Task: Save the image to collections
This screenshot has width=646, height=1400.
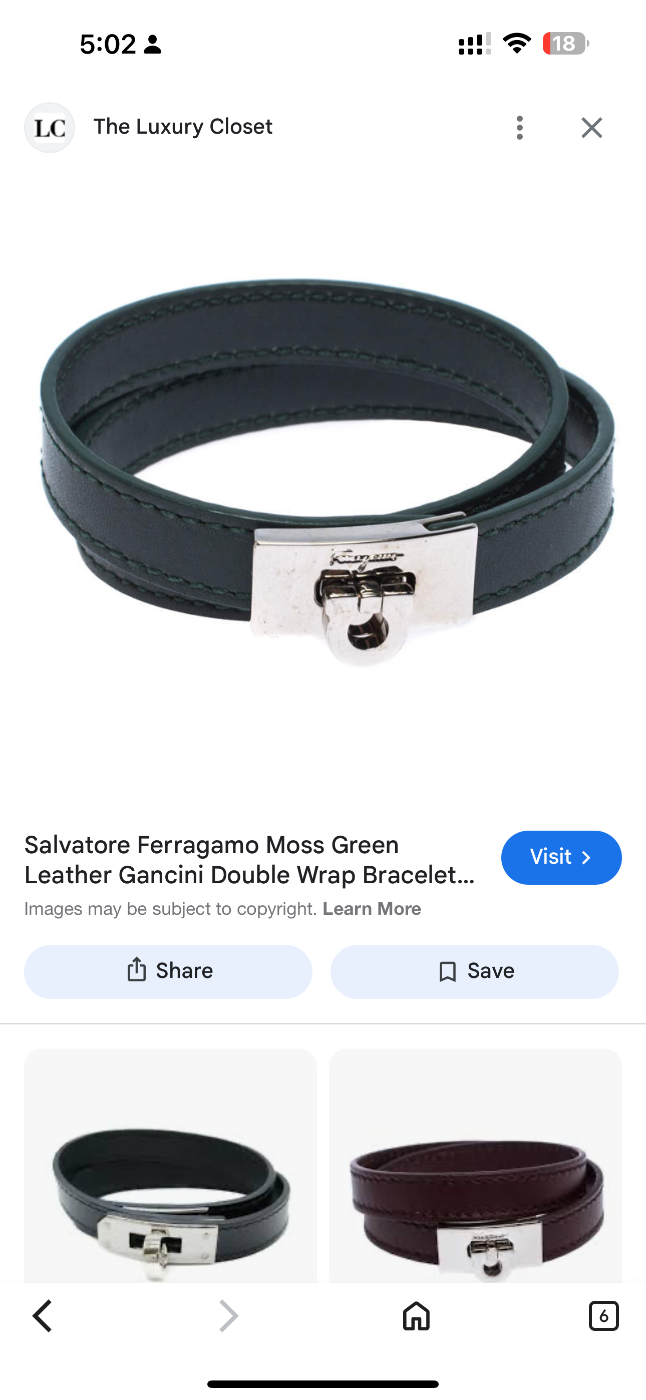Action: pos(475,971)
